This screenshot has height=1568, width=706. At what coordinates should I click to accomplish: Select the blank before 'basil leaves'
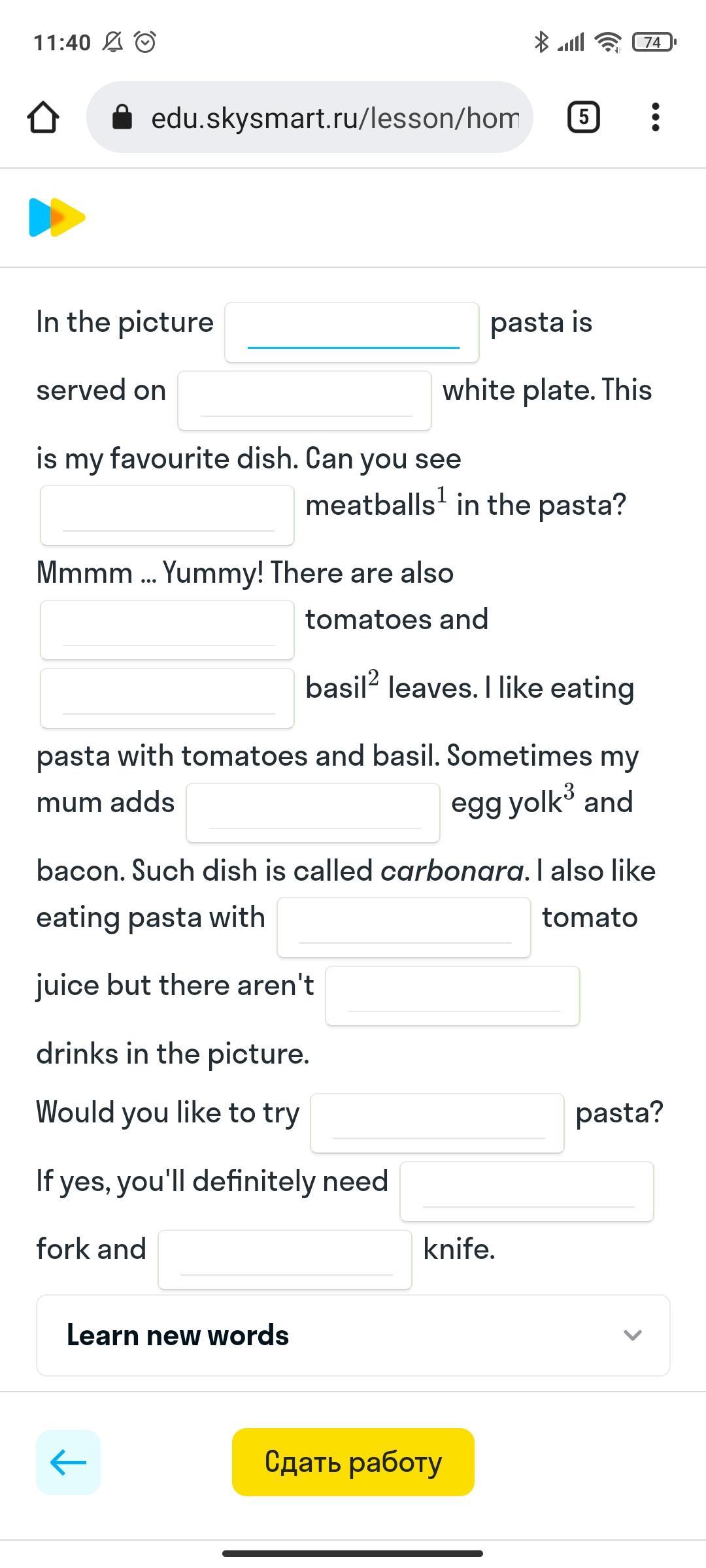pyautogui.click(x=167, y=698)
